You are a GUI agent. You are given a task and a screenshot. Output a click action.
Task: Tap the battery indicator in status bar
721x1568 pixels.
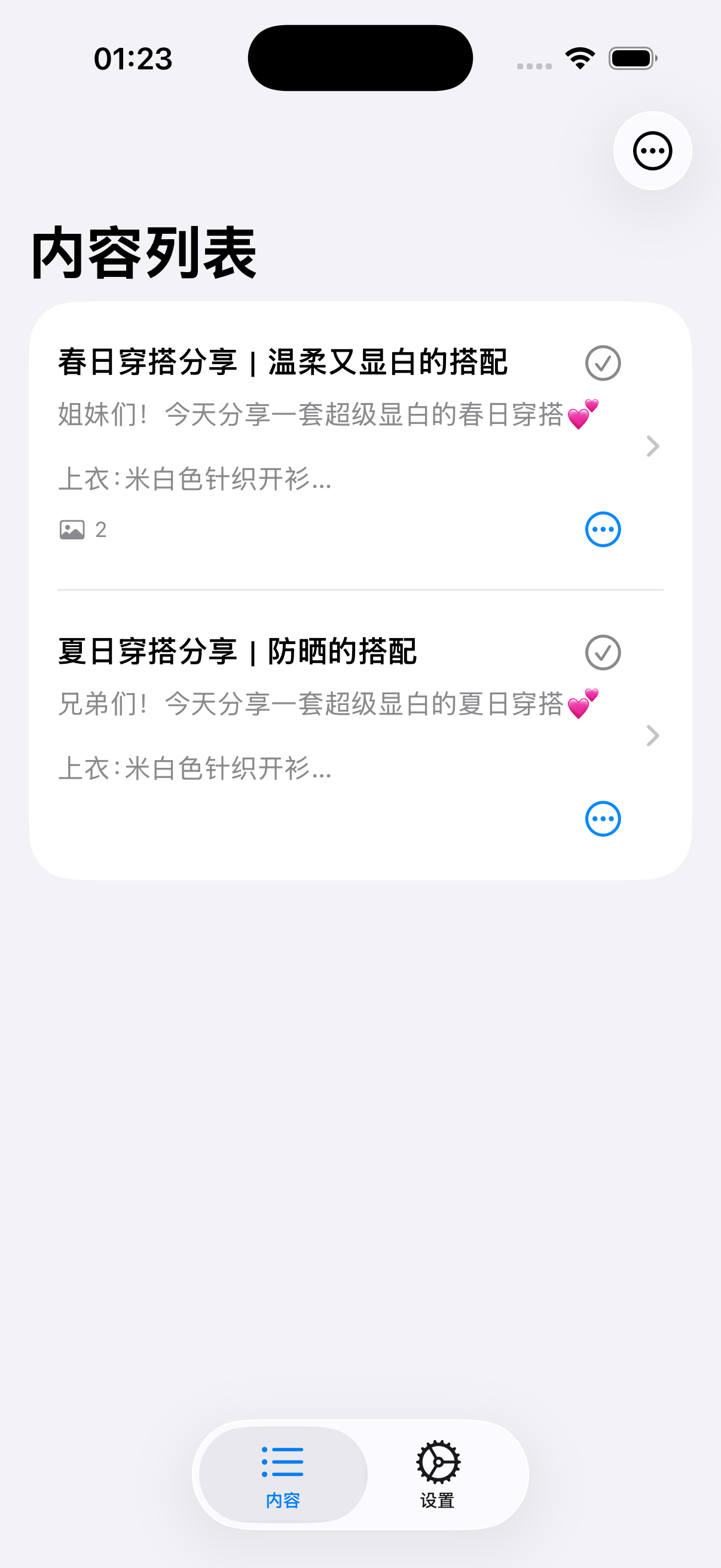630,57
